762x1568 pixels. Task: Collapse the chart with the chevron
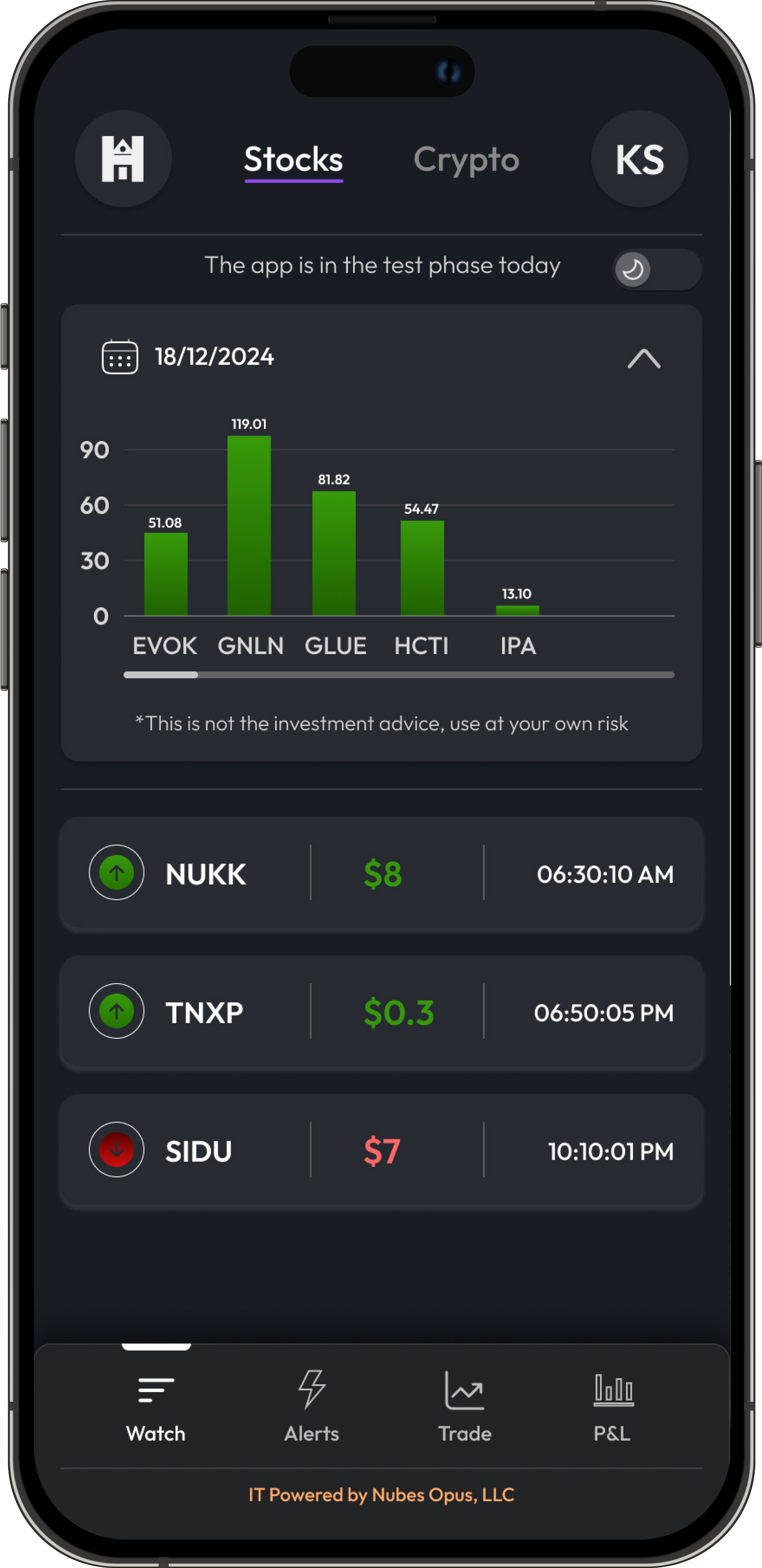pos(643,359)
